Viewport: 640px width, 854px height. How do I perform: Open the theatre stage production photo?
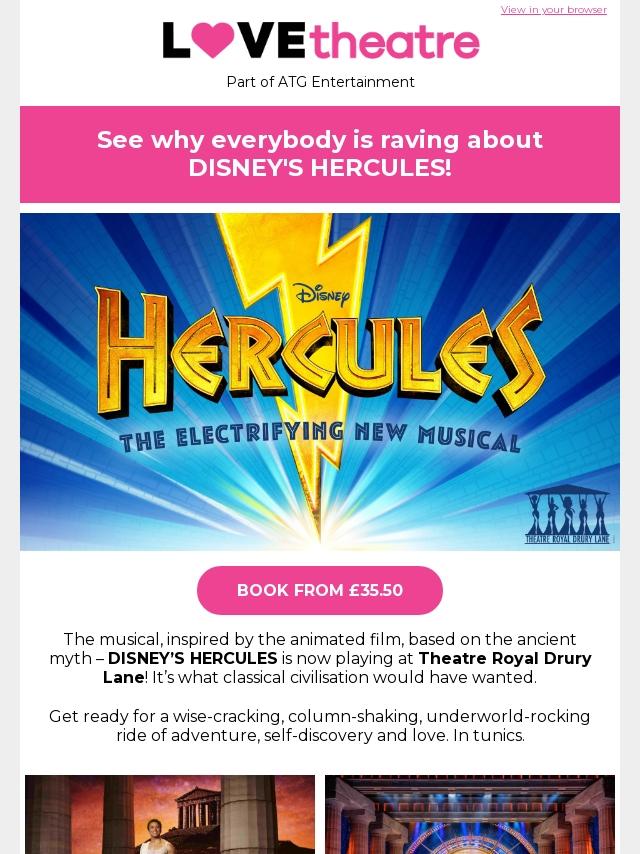470,814
